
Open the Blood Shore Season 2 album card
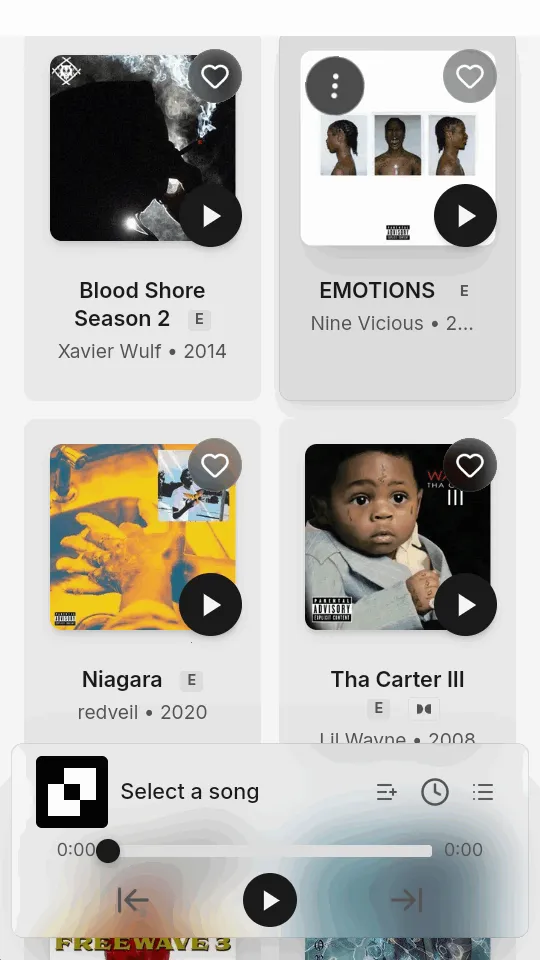(142, 218)
